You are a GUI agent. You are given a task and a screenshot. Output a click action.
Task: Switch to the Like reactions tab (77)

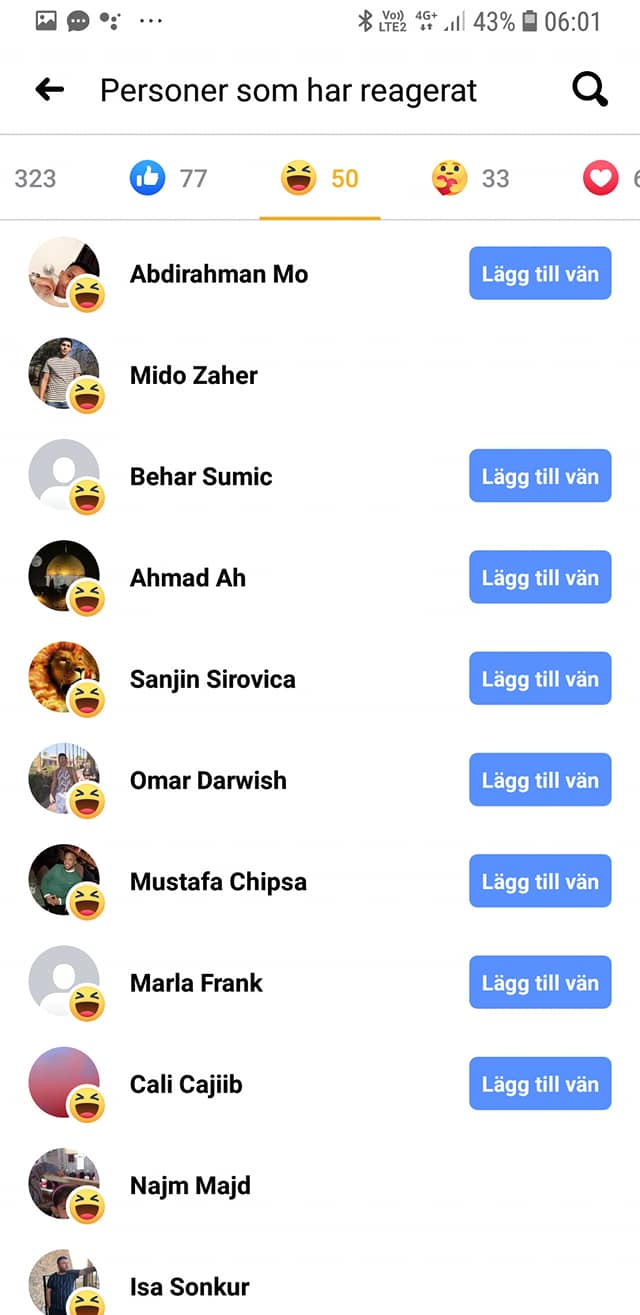(x=168, y=179)
